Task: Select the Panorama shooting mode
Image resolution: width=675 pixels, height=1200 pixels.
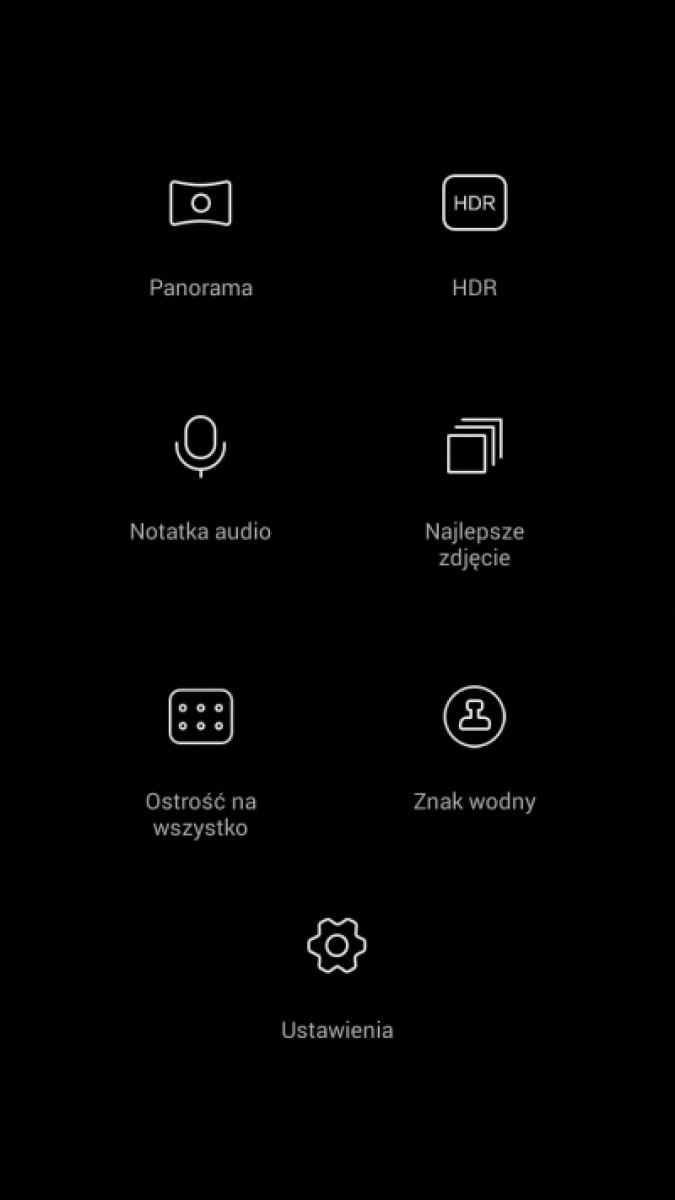Action: [200, 204]
